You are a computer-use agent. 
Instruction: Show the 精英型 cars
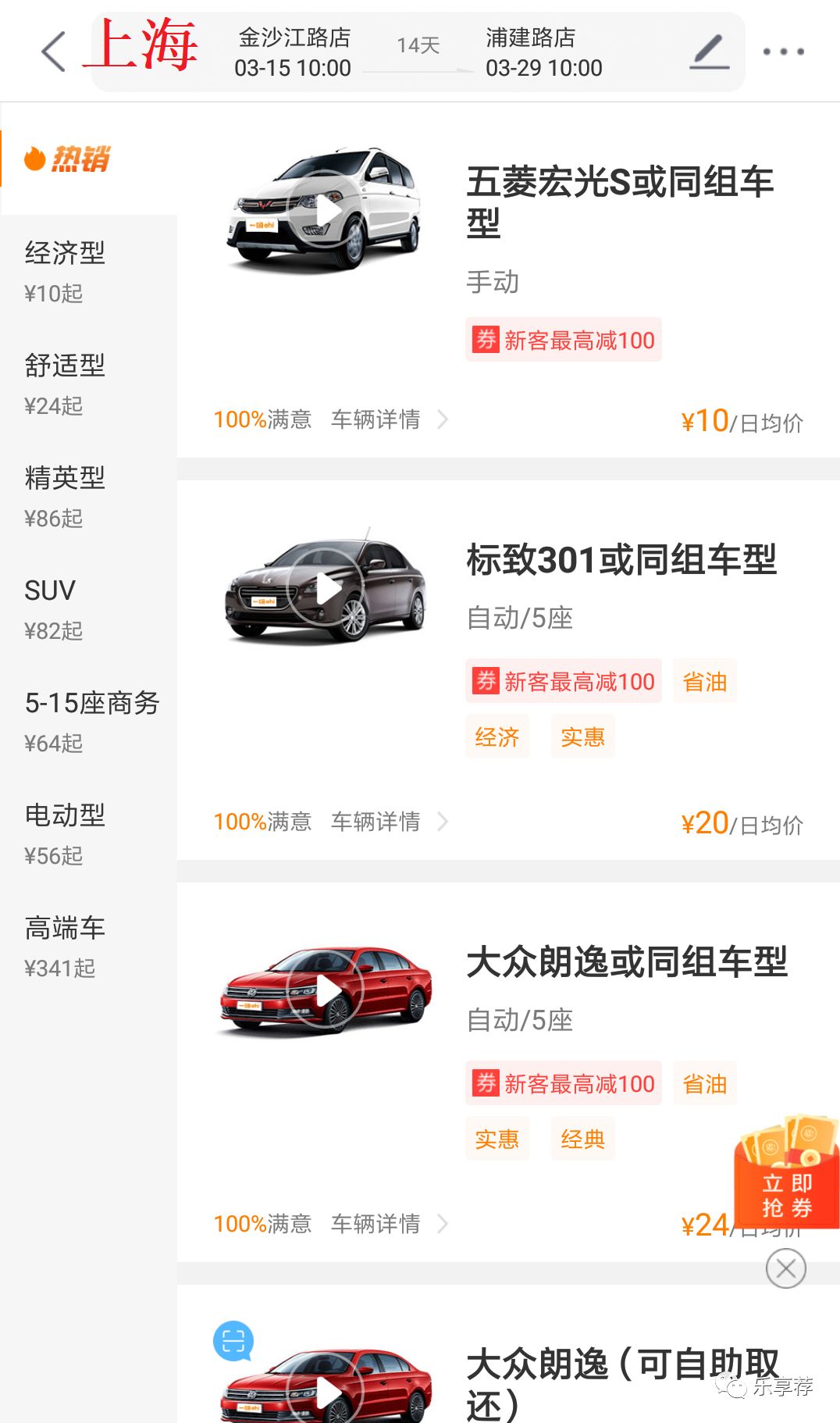coord(66,495)
